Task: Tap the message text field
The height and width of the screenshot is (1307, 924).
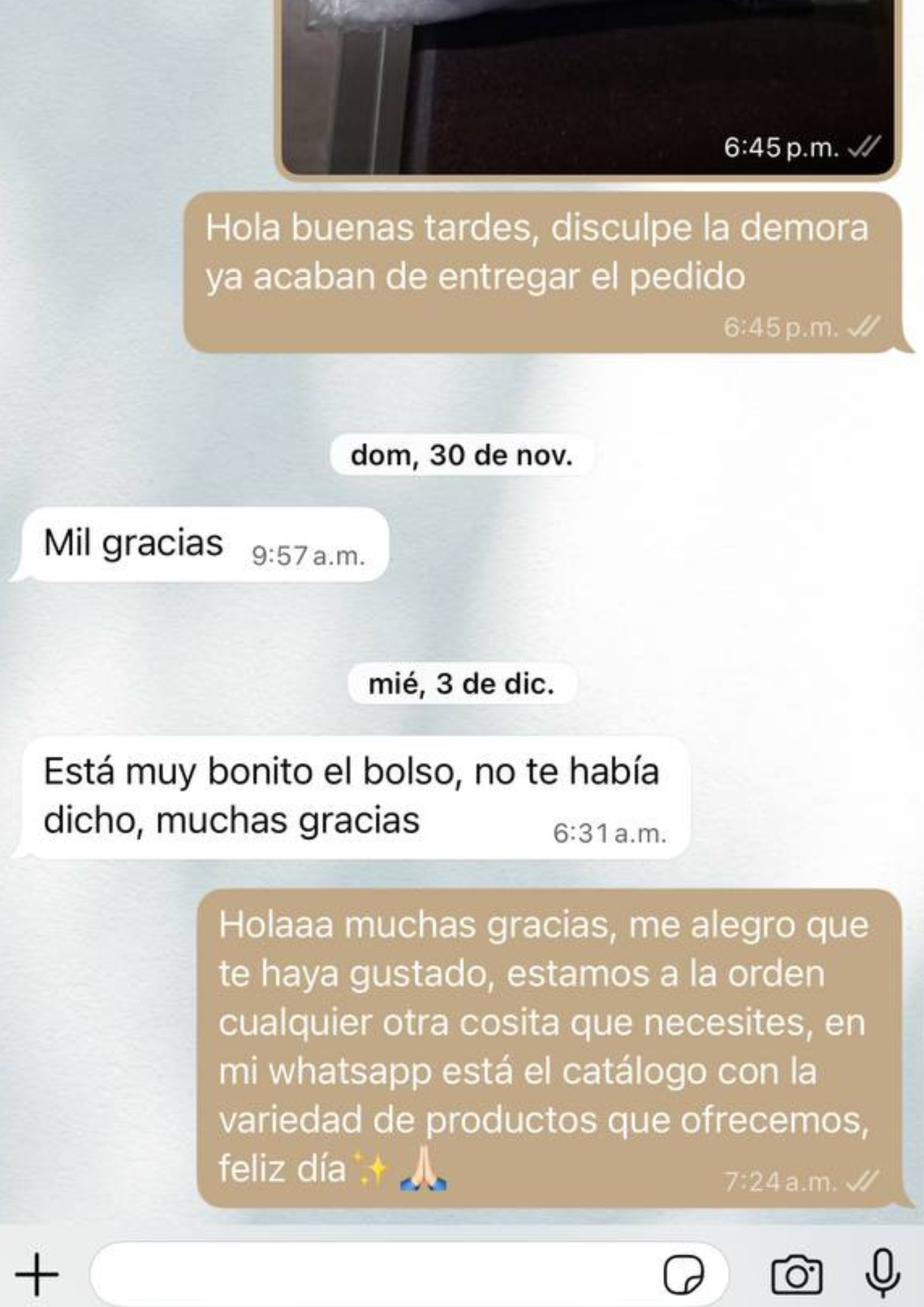Action: point(372,1274)
